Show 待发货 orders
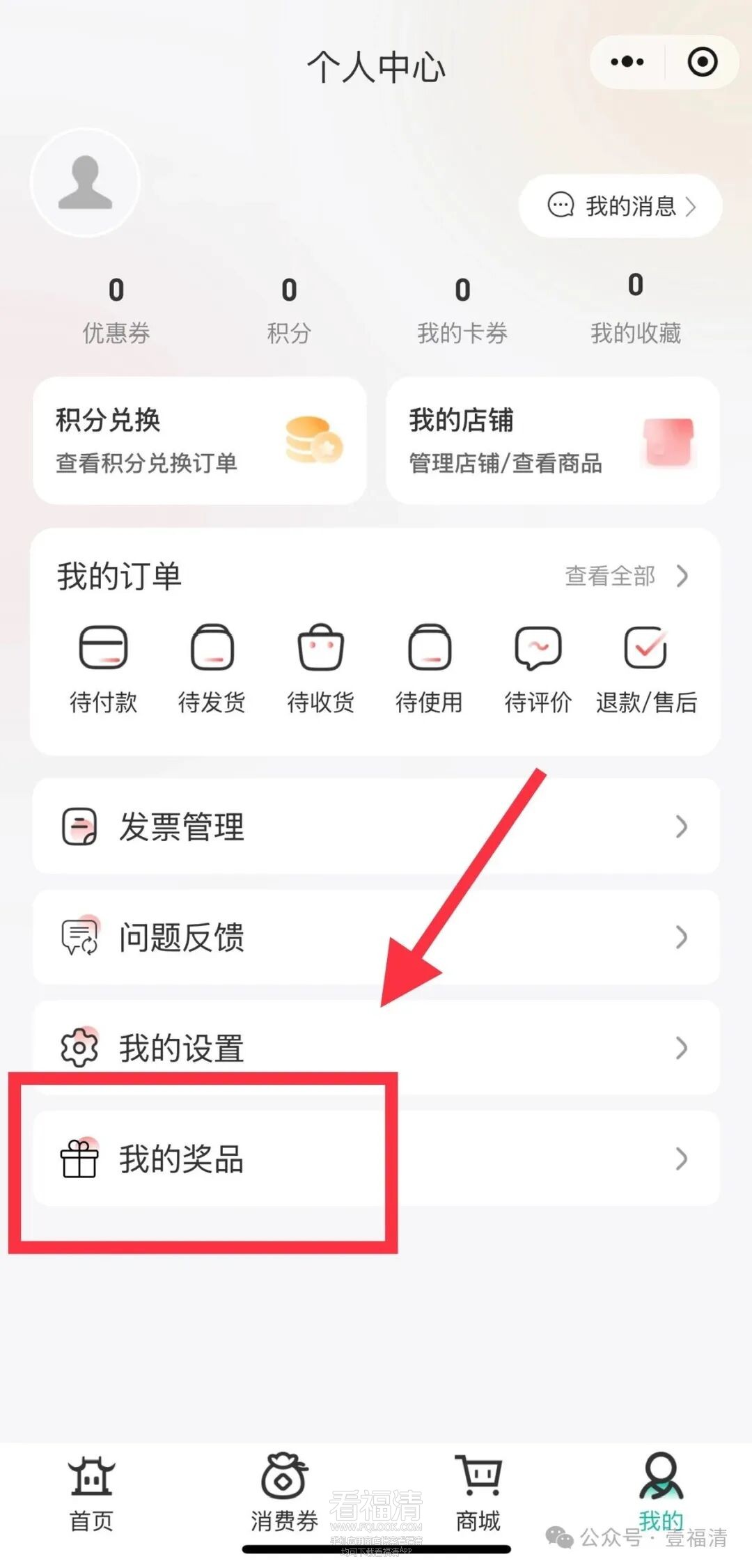This screenshot has width=752, height=1568. coord(212,668)
